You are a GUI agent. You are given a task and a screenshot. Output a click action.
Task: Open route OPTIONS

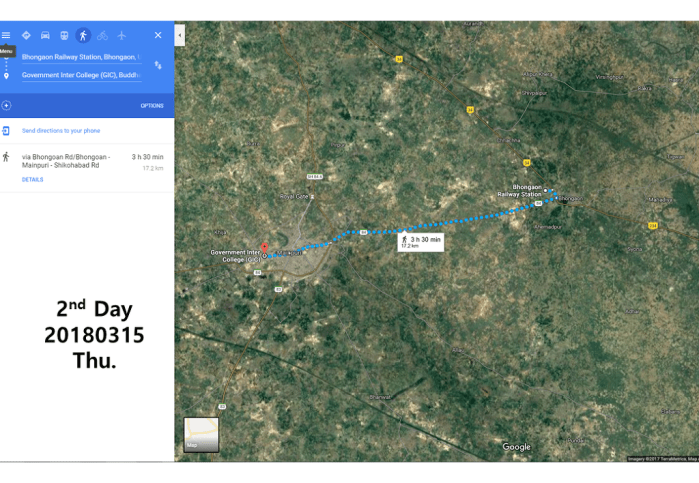pyautogui.click(x=152, y=105)
